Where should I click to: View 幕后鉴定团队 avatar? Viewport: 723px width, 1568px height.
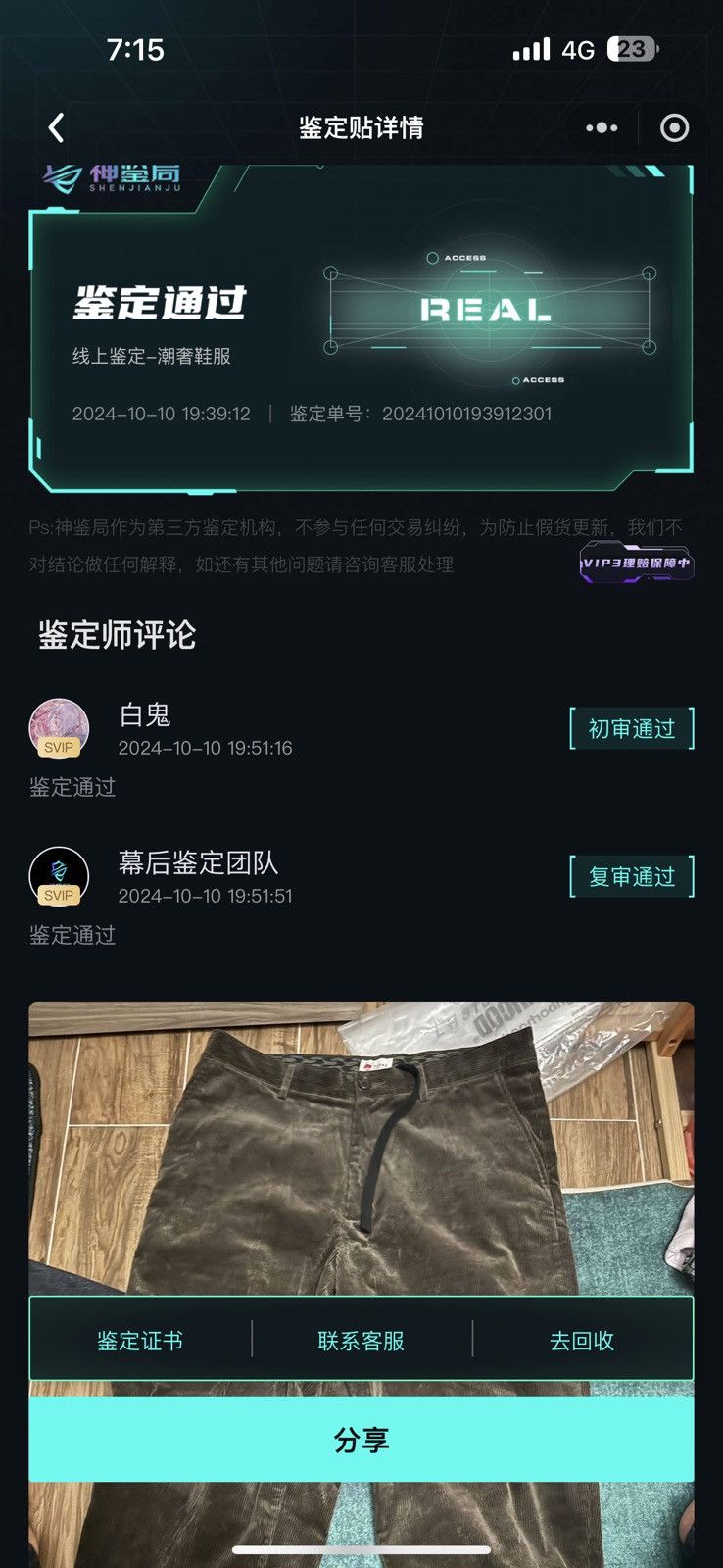(59, 876)
